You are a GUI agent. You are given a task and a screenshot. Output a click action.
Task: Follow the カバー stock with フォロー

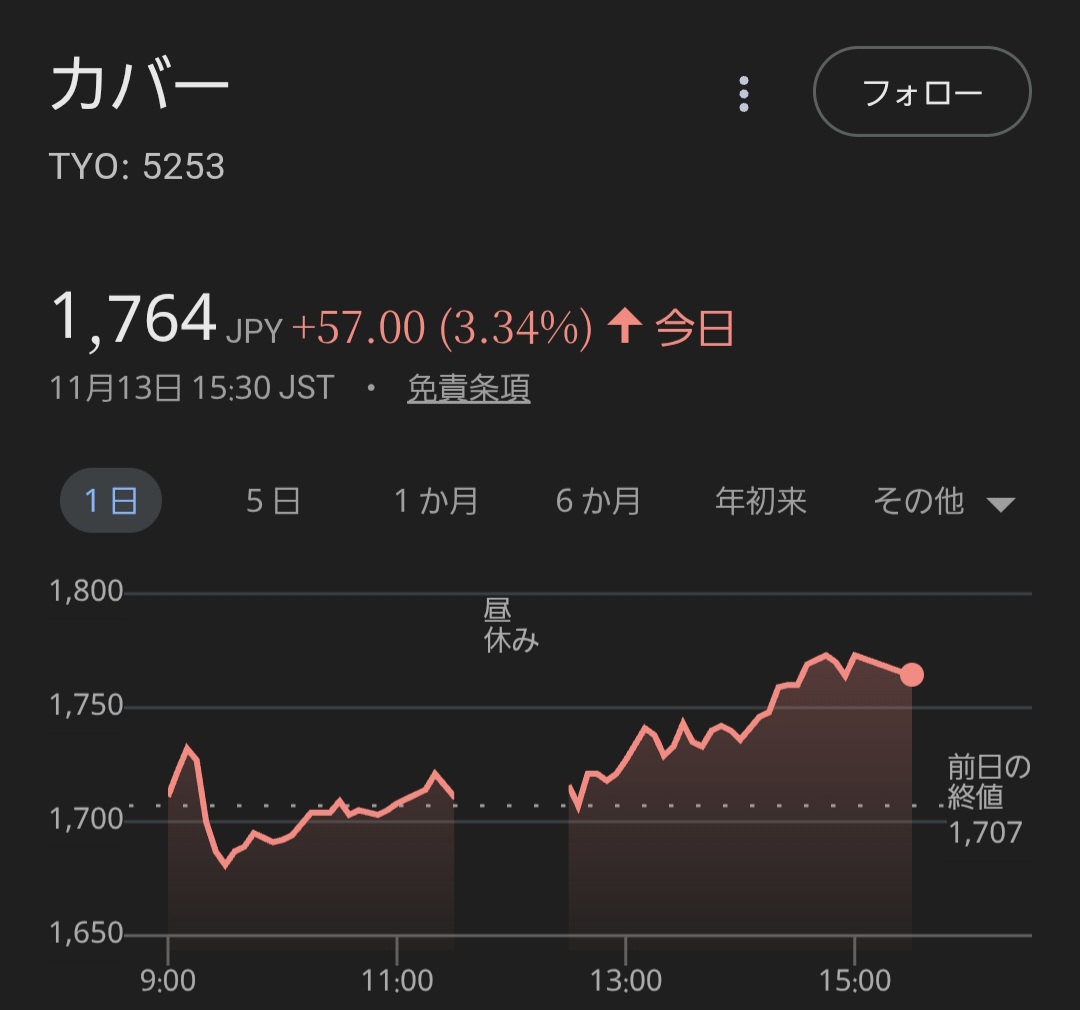coord(921,92)
